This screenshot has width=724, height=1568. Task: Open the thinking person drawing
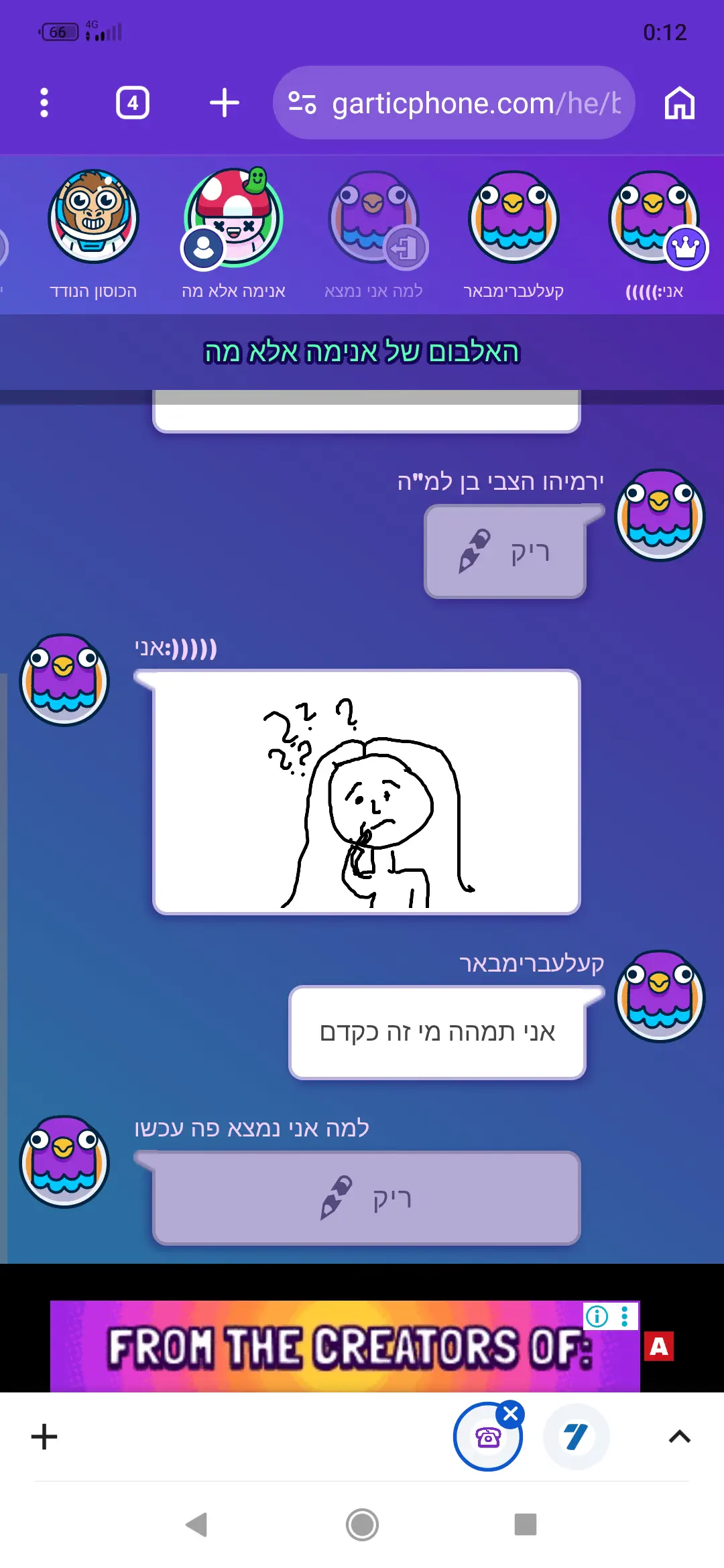coord(366,792)
